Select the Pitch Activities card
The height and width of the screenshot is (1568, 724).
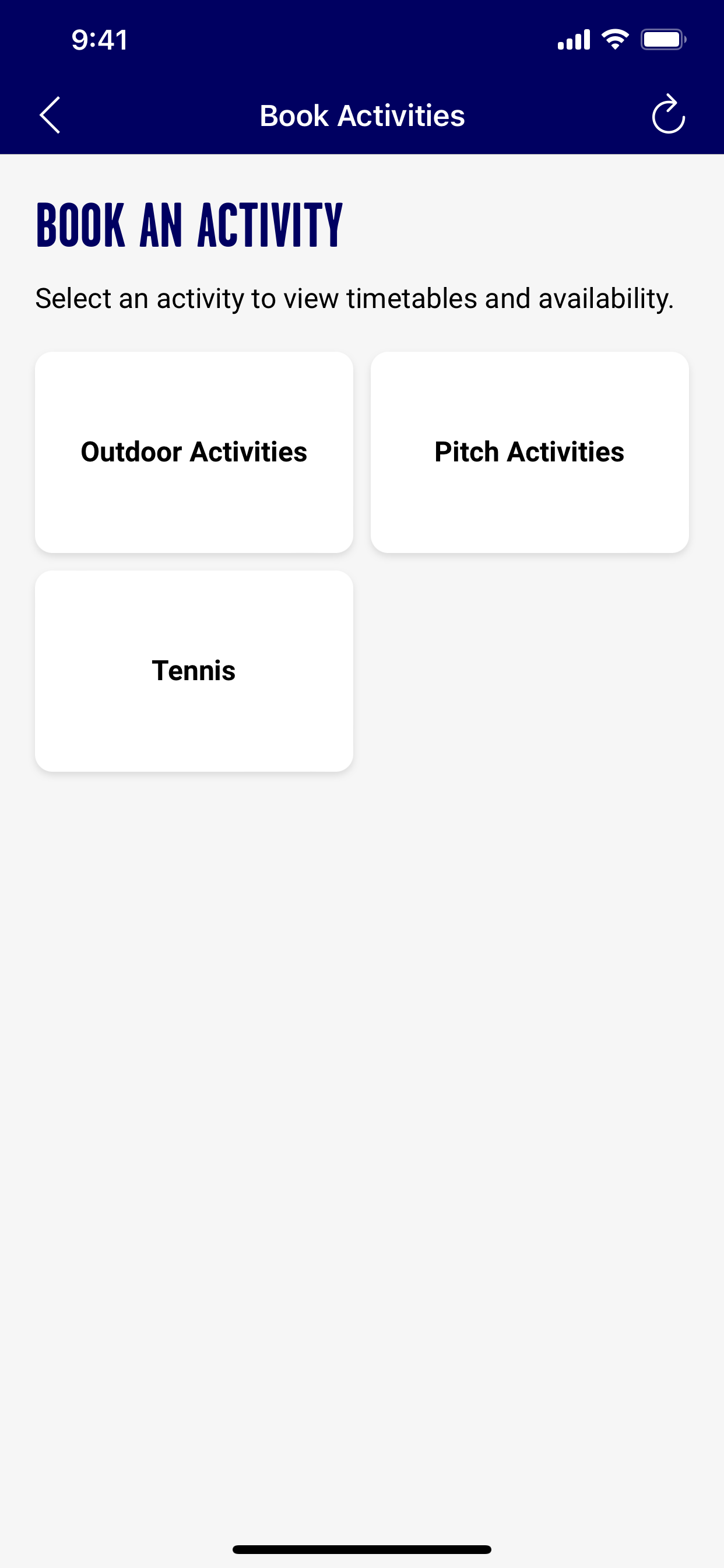click(x=529, y=452)
